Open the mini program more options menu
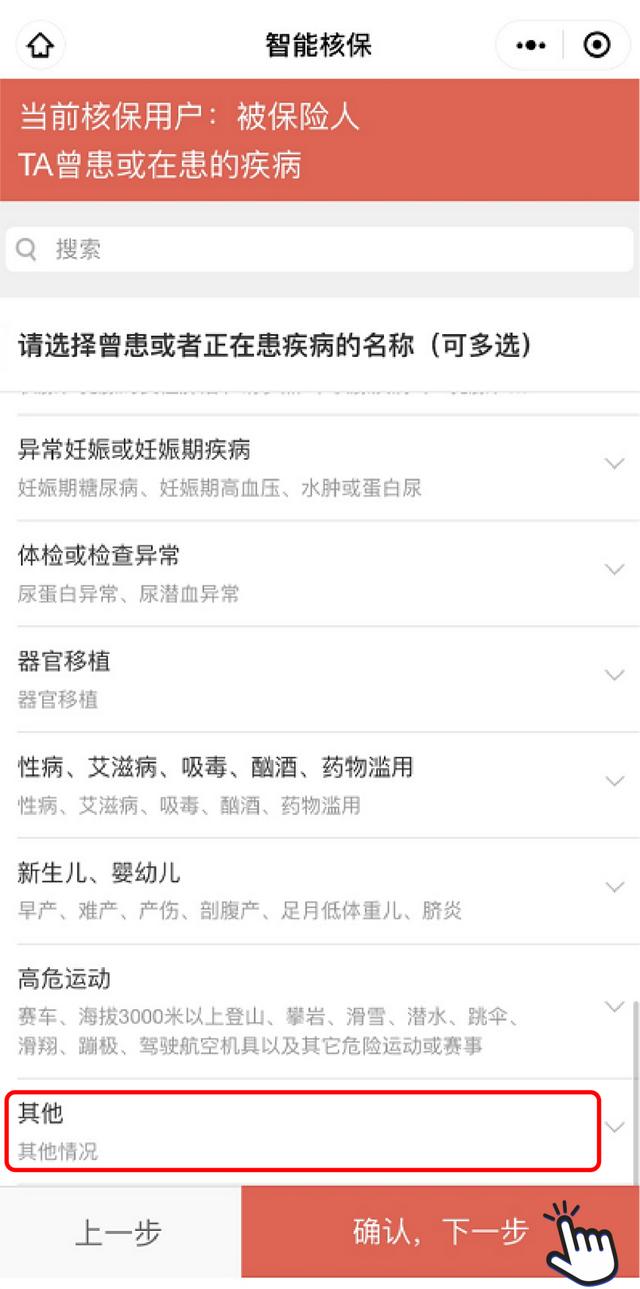This screenshot has width=640, height=1289. pos(530,46)
